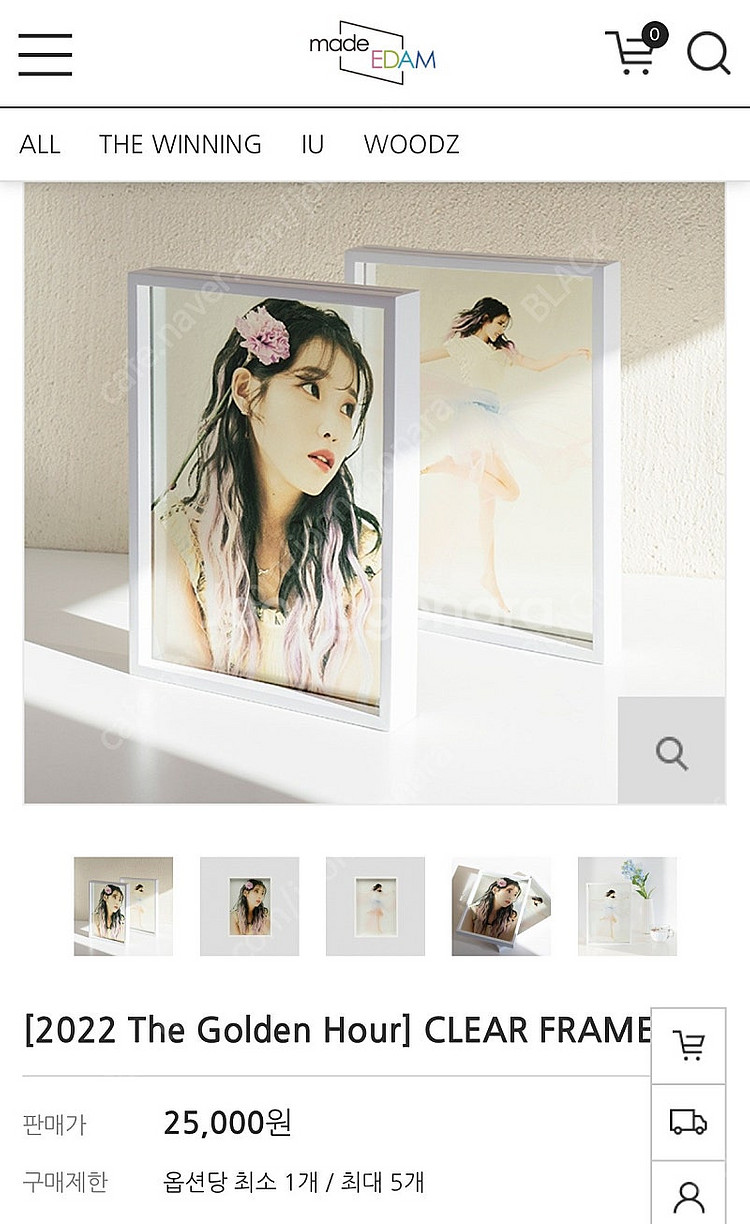
Task: Open my account from floating profile button
Action: point(688,1196)
